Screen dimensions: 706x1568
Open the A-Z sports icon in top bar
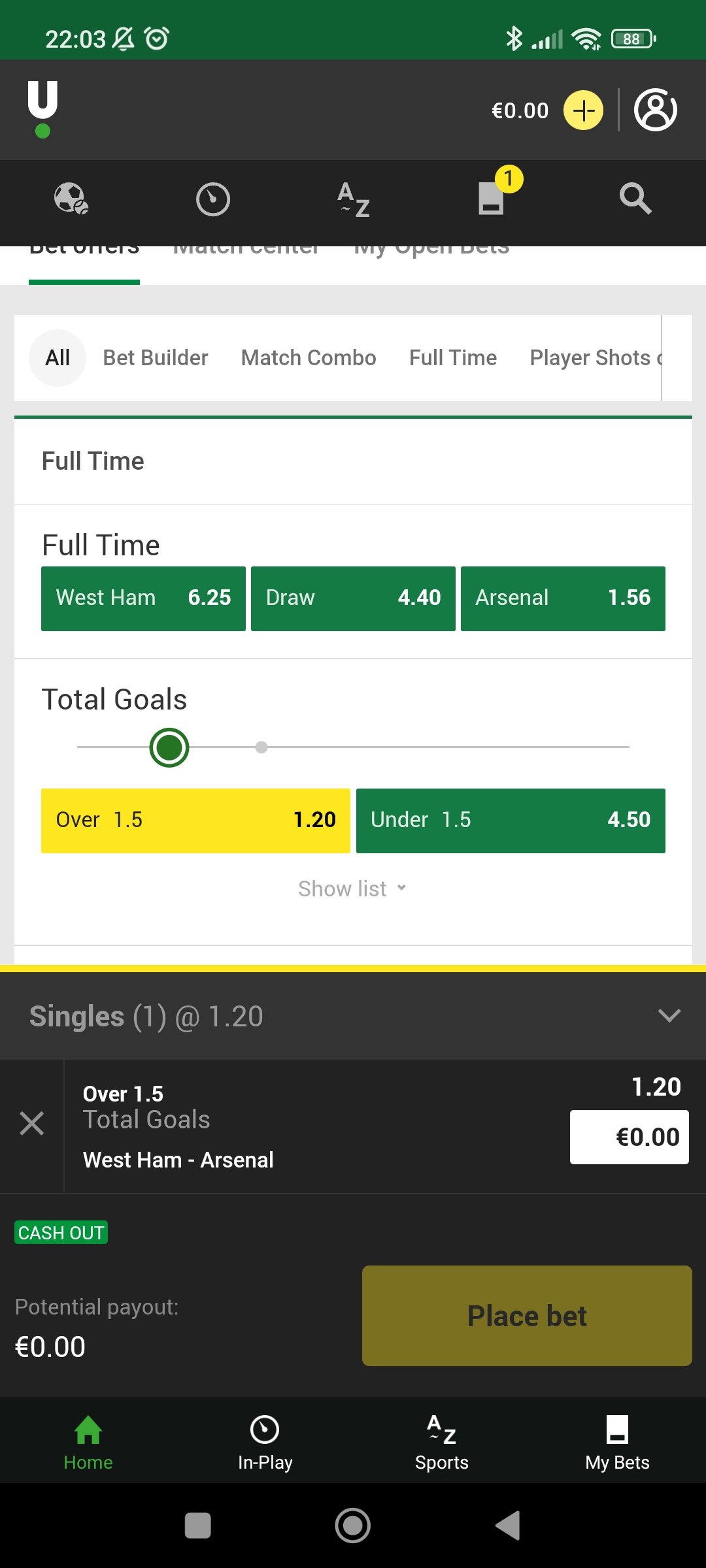click(x=354, y=199)
